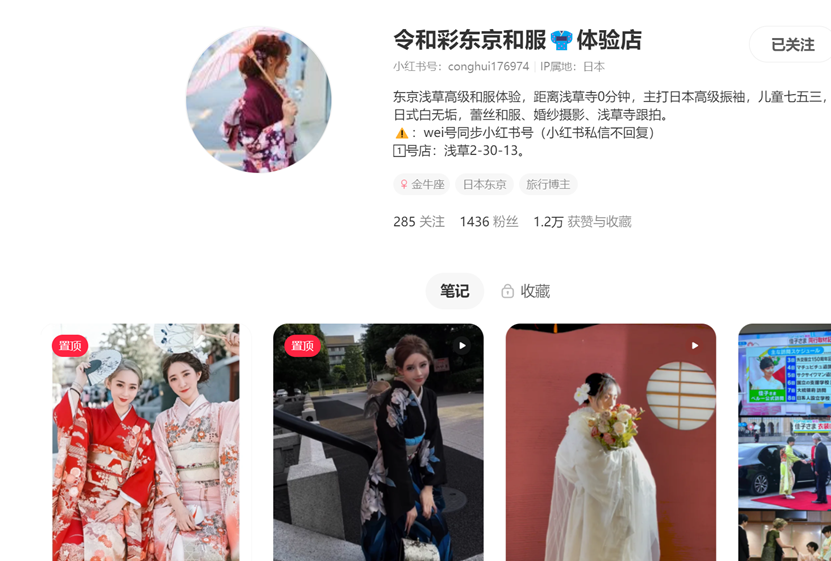This screenshot has width=831, height=561.
Task: Tap the 日本东京 location chip
Action: [484, 185]
